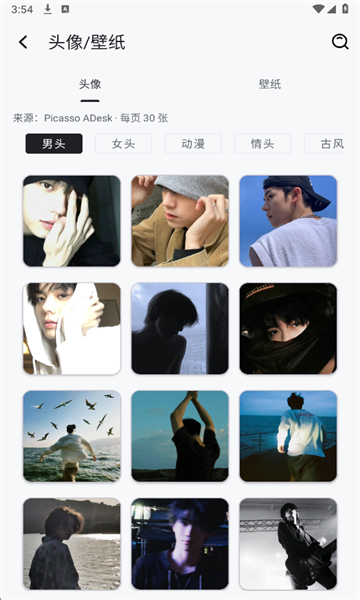Choose the 动漫 category chip
360x600 pixels.
(x=193, y=143)
